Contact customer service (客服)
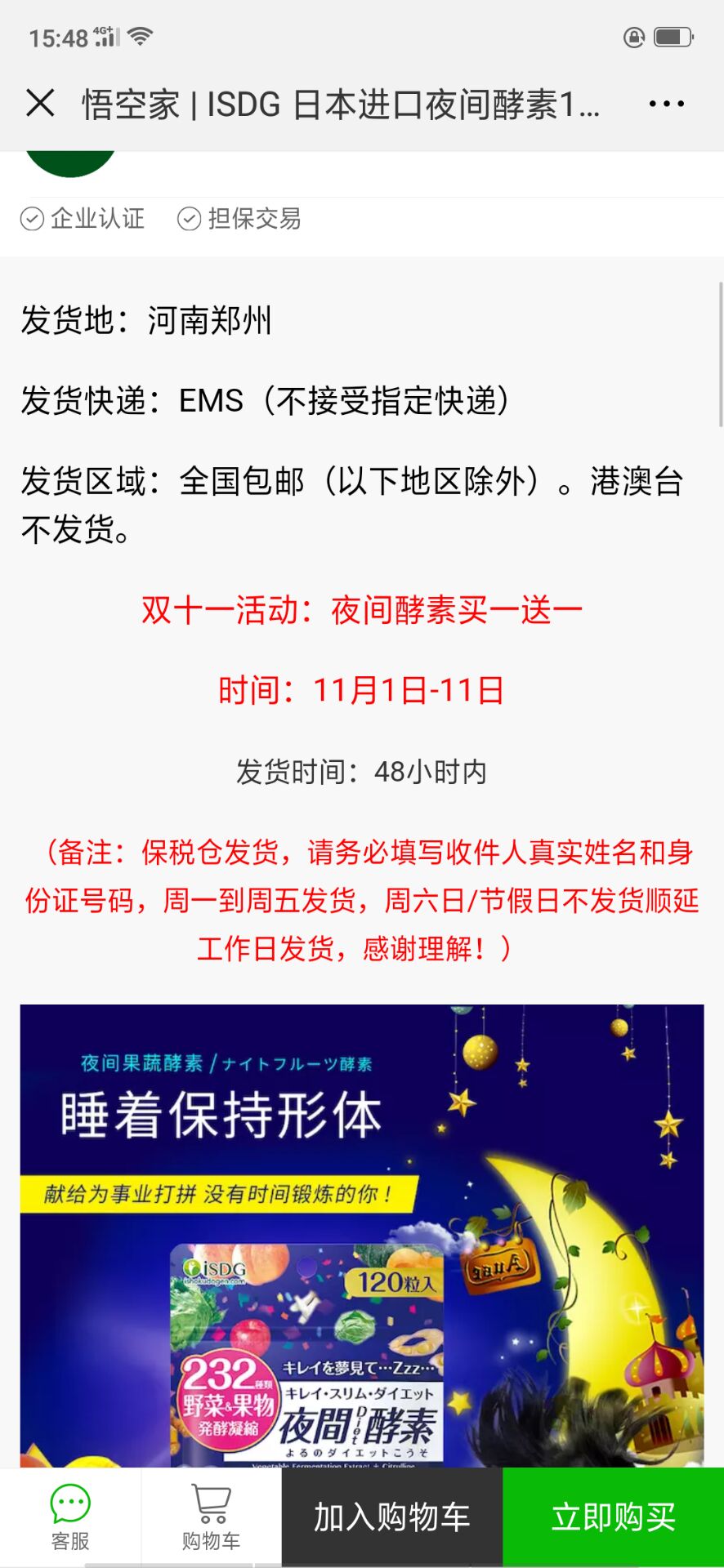Screen dimensions: 724x1568 pyautogui.click(x=70, y=1517)
